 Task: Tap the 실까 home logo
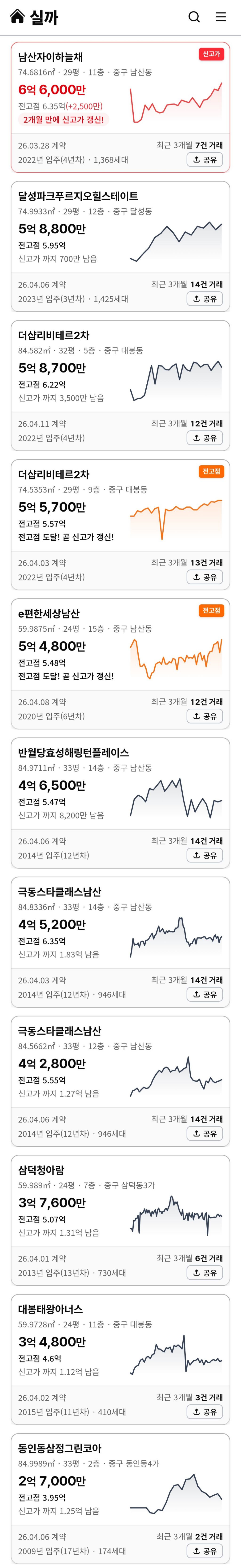pyautogui.click(x=34, y=17)
